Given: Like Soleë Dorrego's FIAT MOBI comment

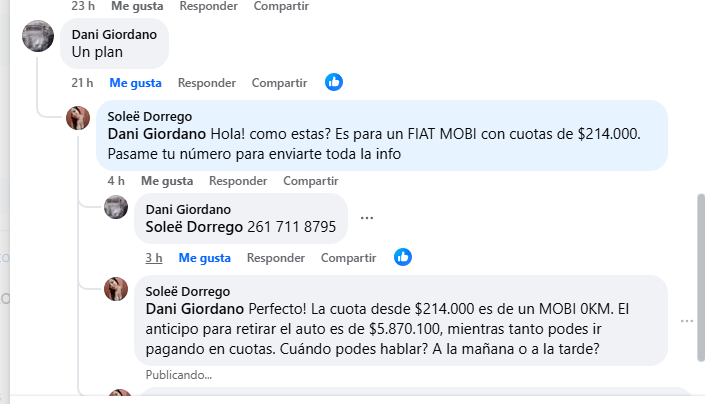Looking at the screenshot, I should click(x=167, y=181).
